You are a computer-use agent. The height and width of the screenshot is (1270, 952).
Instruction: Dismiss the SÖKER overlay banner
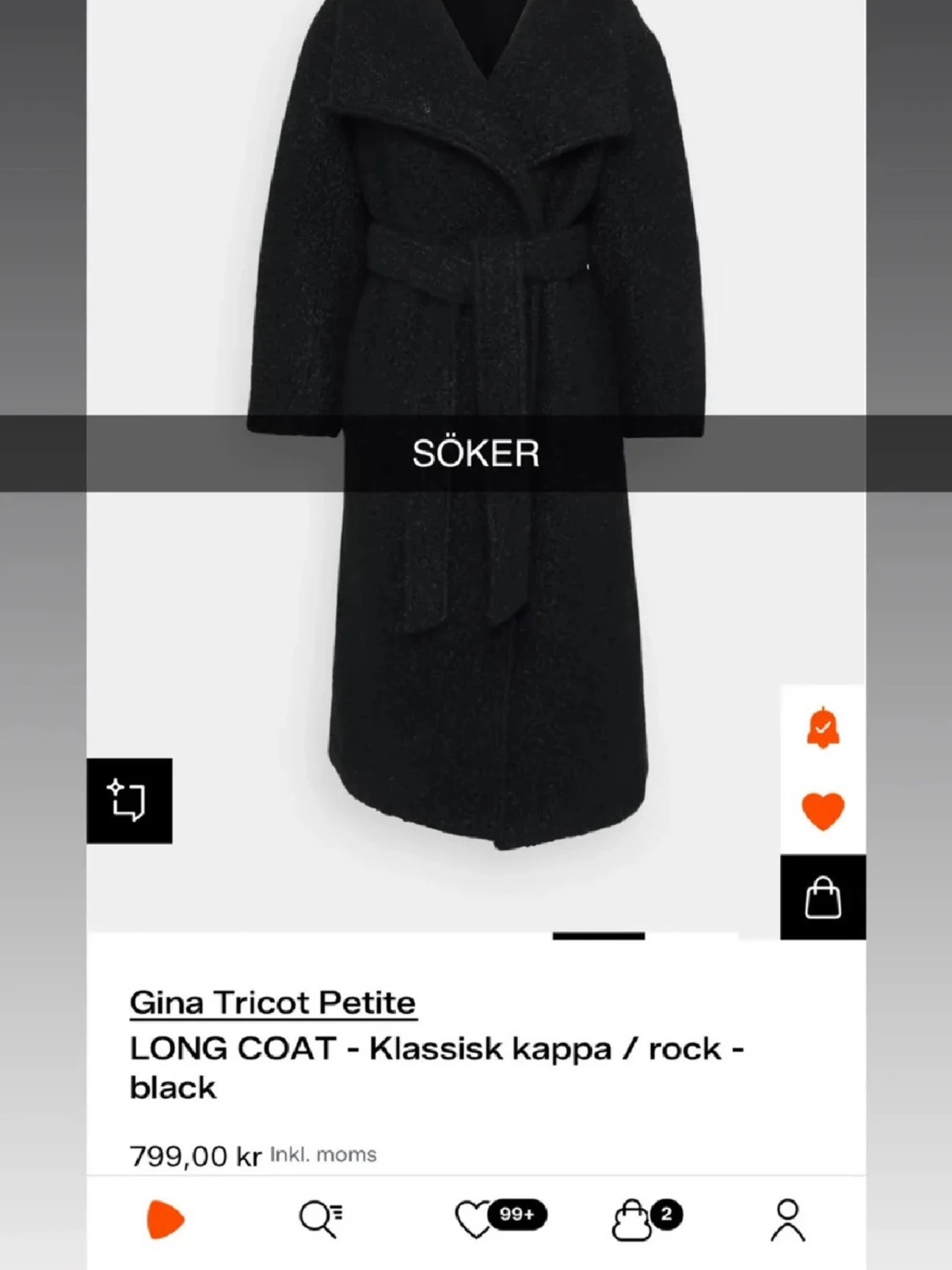[476, 454]
